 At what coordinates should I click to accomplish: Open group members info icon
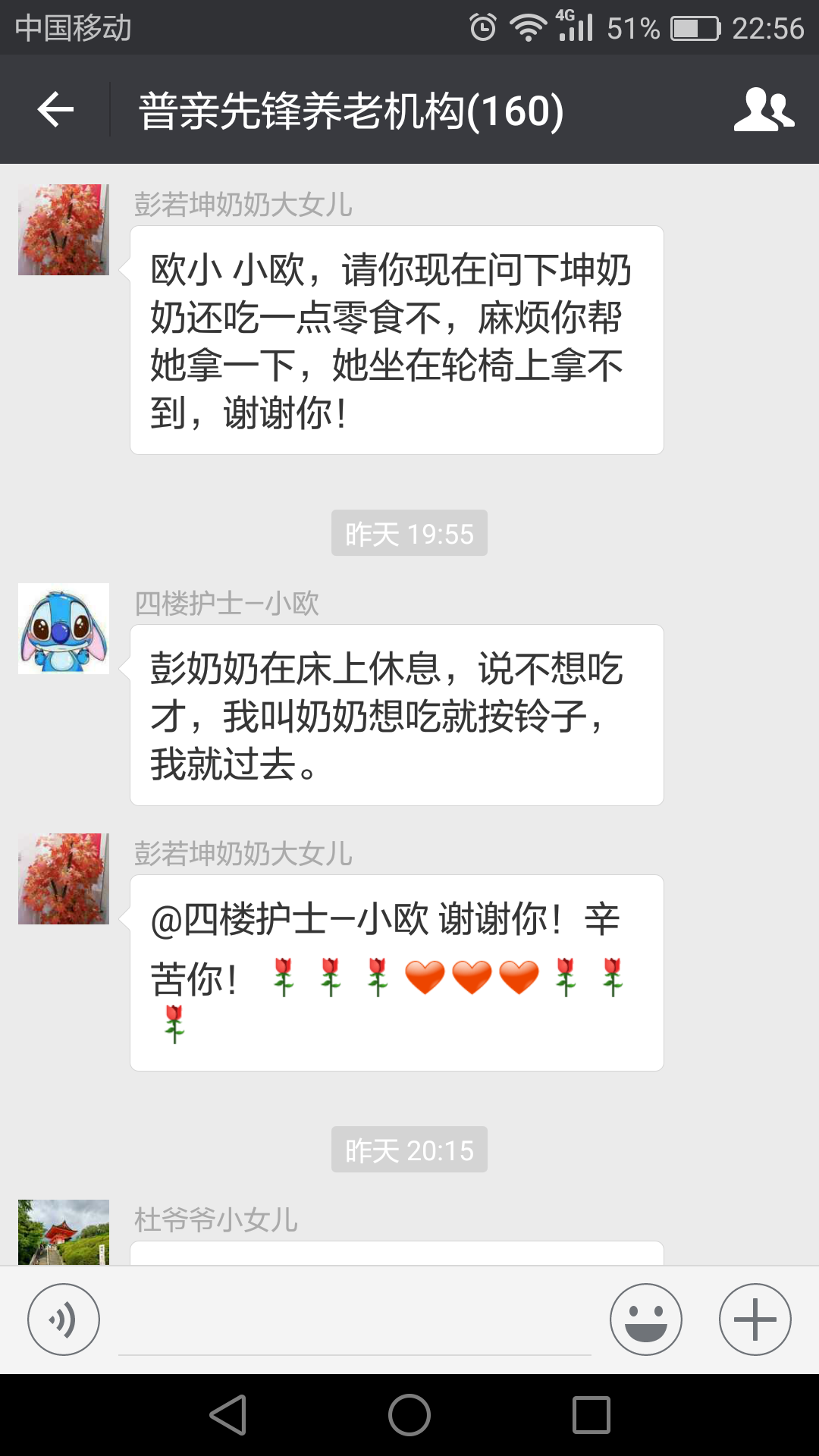coord(764,110)
